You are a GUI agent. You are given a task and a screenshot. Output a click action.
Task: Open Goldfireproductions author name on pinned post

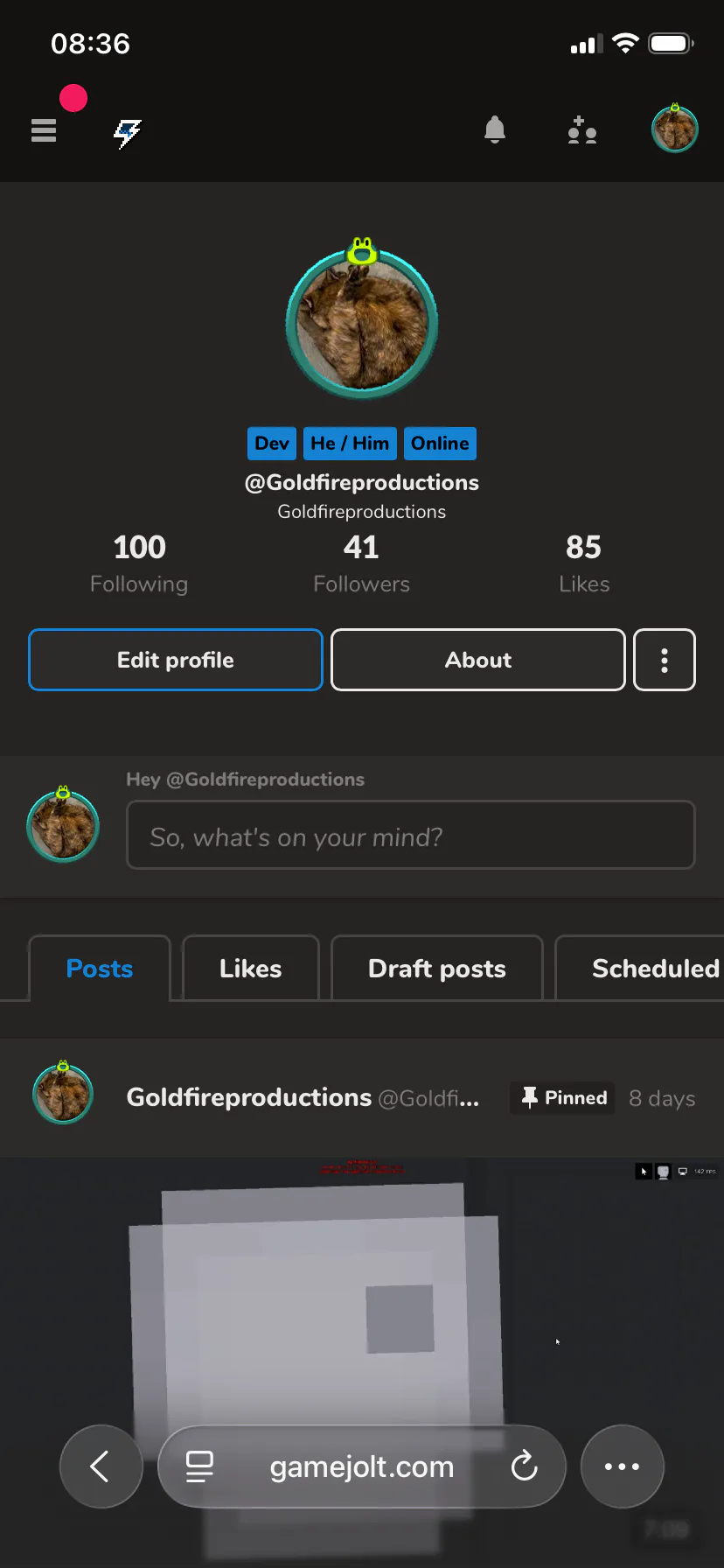[x=249, y=1097]
